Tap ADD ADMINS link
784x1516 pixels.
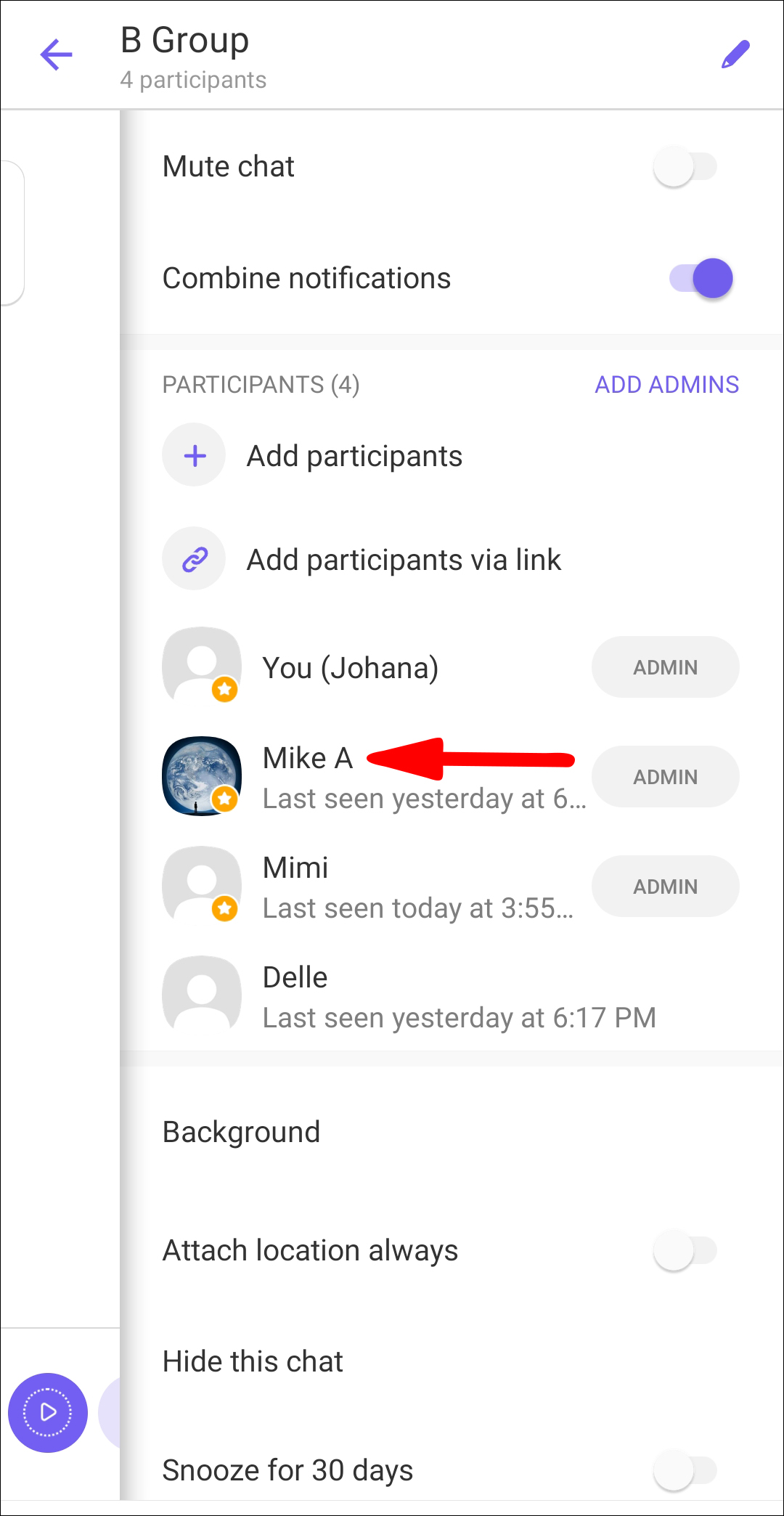point(666,384)
